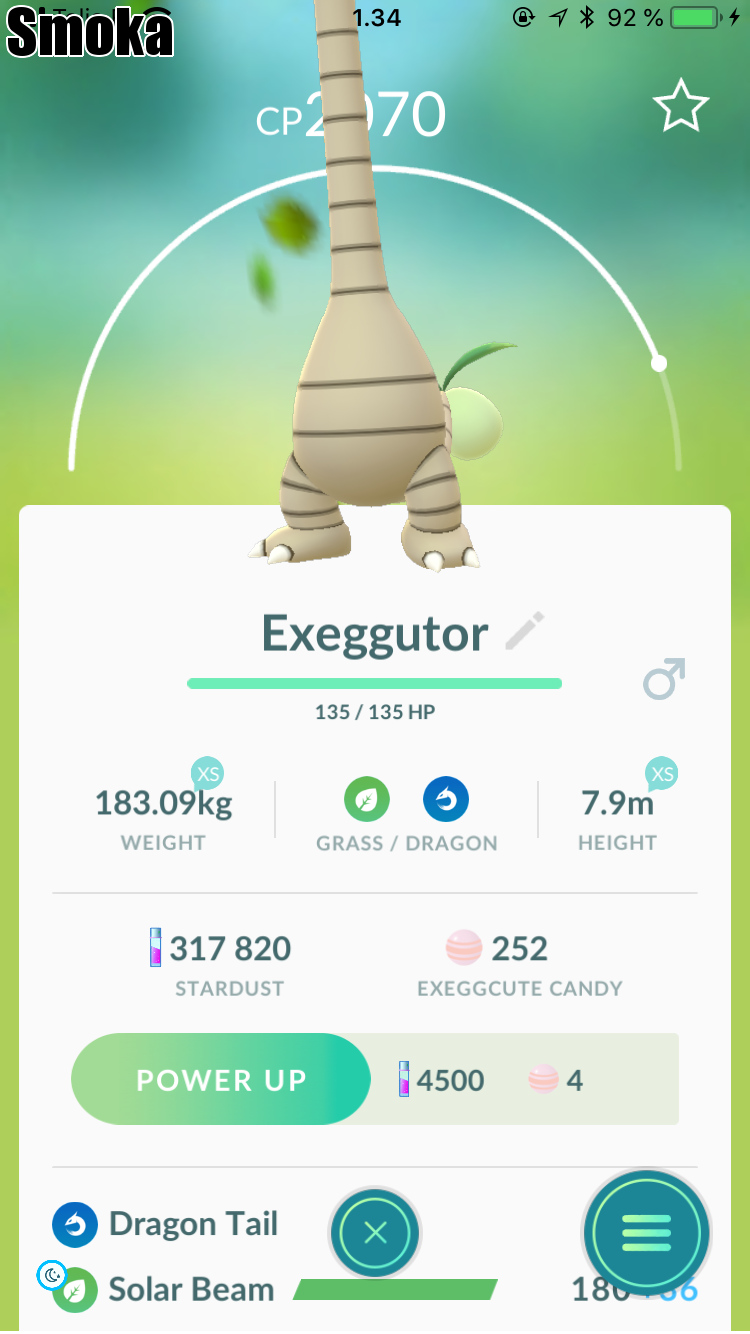Tap the Power Up button
Viewport: 750px width, 1334px height.
point(221,1080)
